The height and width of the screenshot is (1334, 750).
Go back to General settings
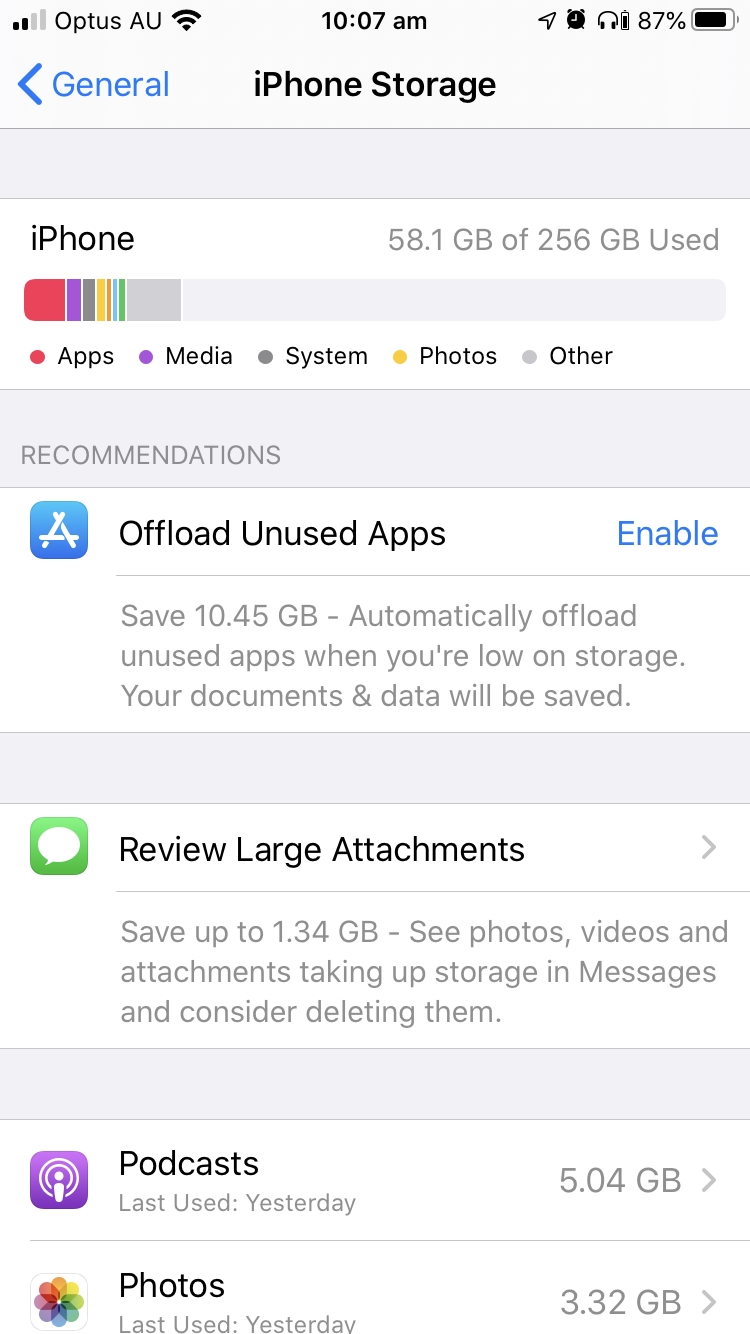pyautogui.click(x=94, y=84)
